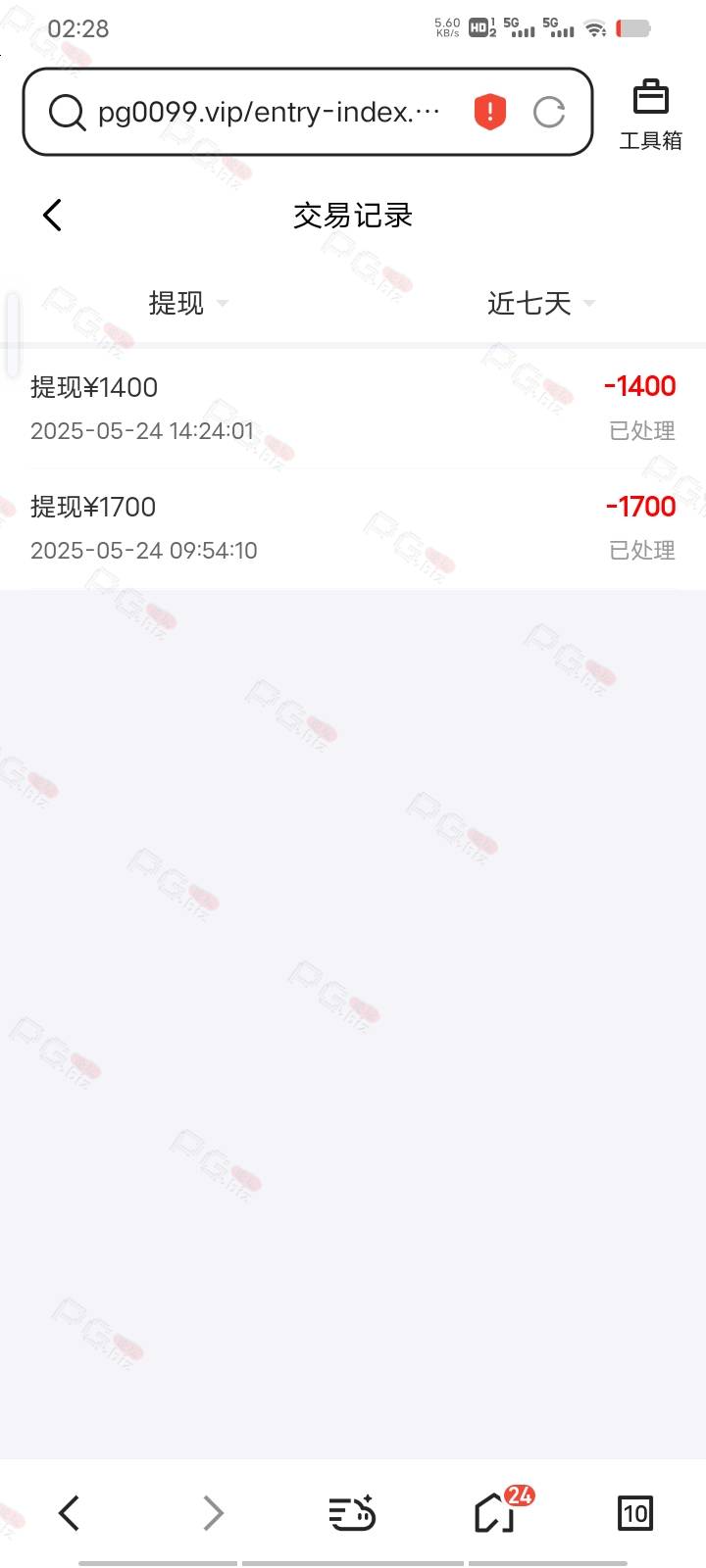
Task: Open the 提现¥1400 transaction record
Action: (x=353, y=409)
